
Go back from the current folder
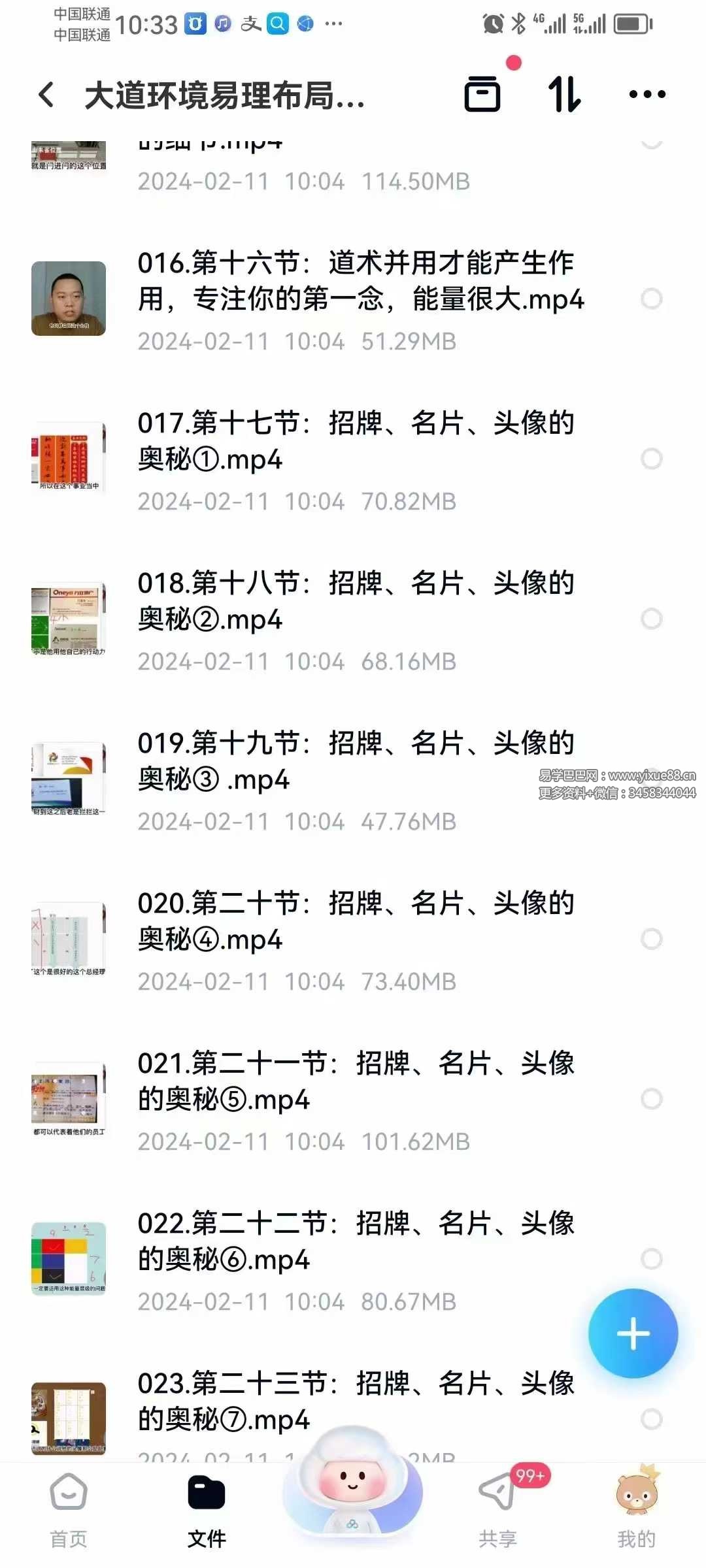pyautogui.click(x=46, y=95)
